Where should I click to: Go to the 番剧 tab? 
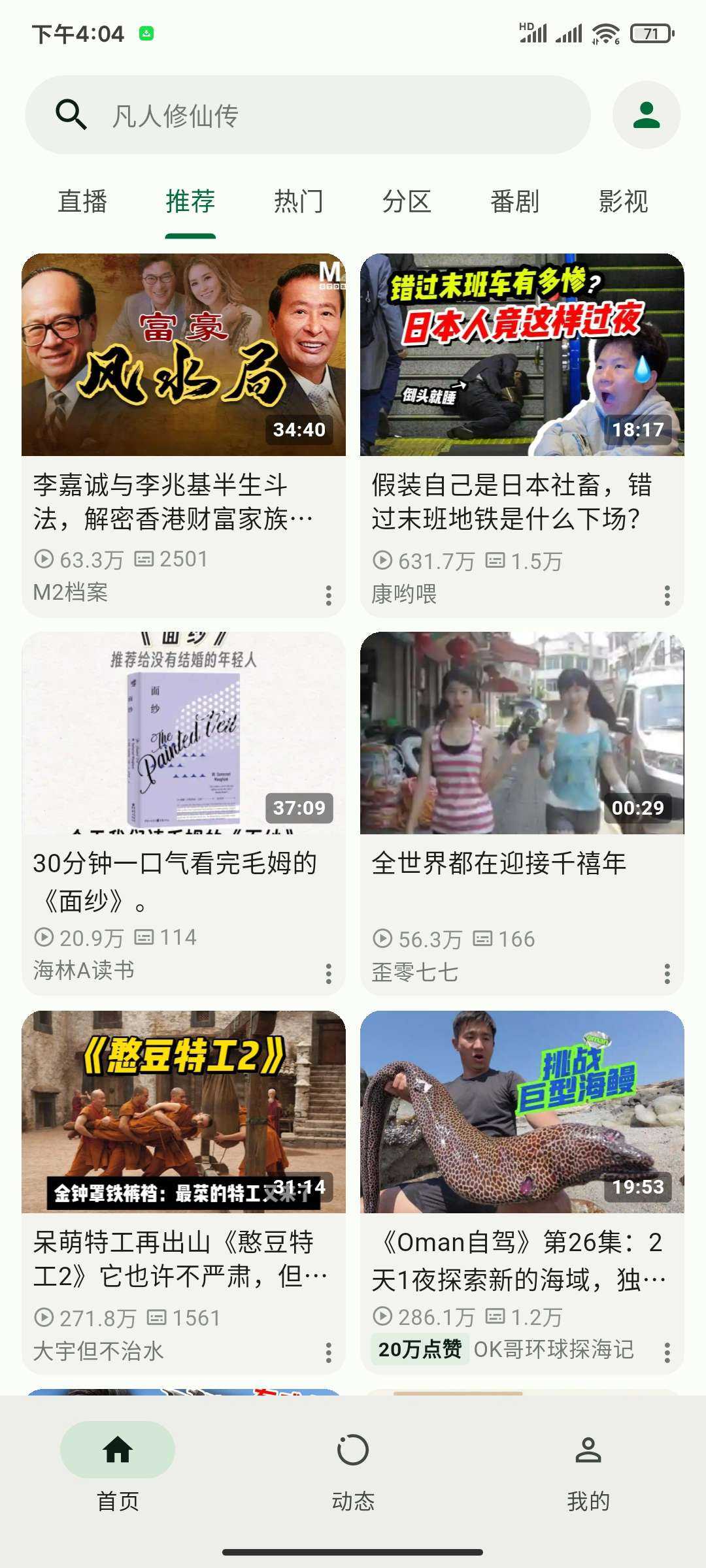(515, 201)
